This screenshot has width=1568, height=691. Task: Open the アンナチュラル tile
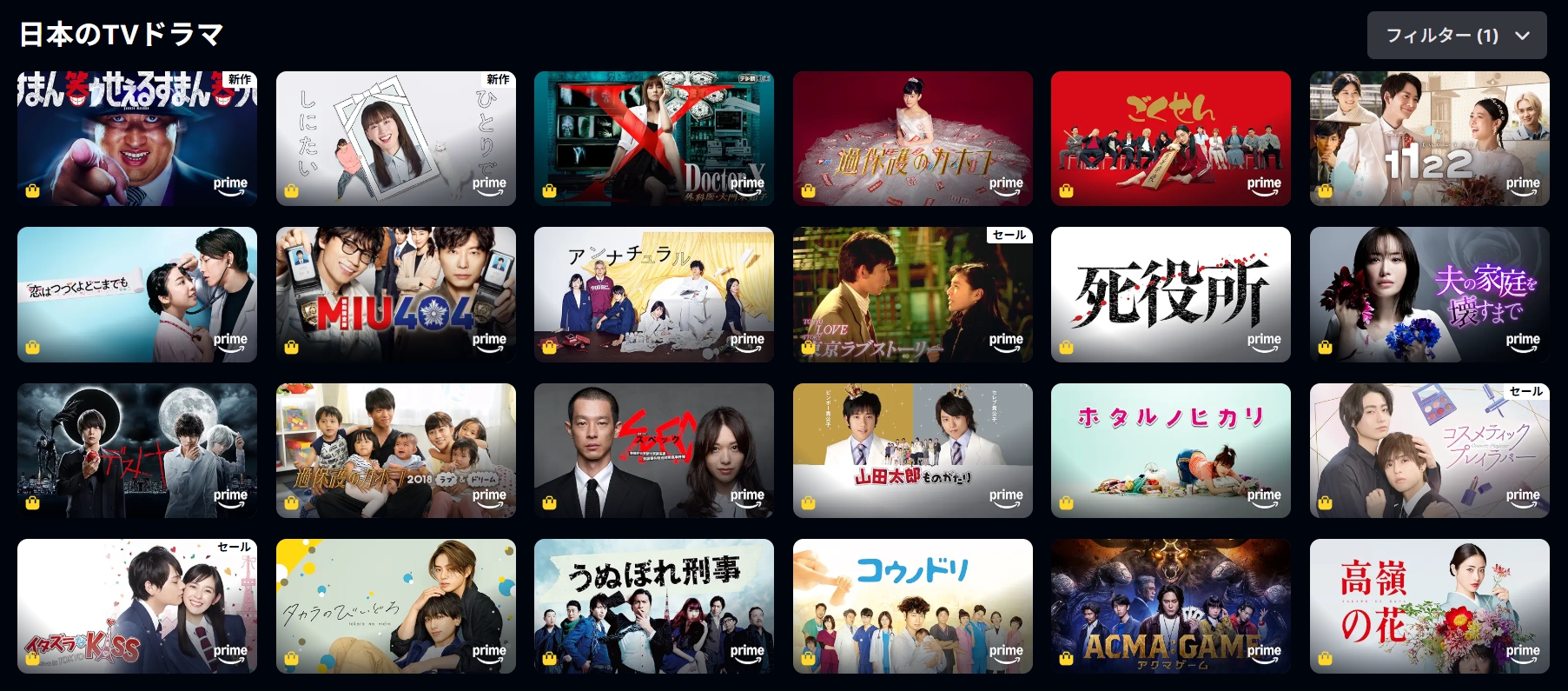click(x=653, y=295)
